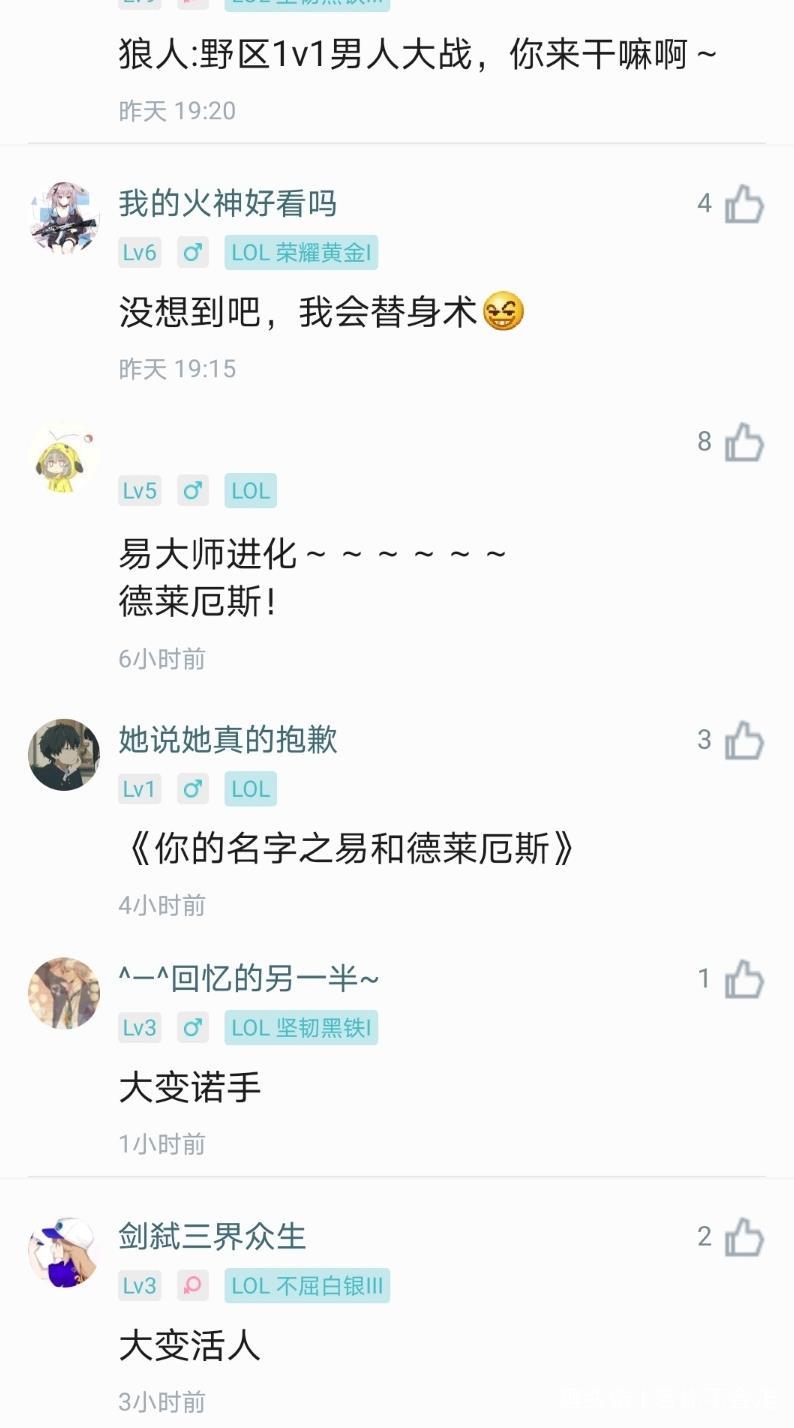Like the 大变诺手 comment
The image size is (794, 1428).
tap(743, 980)
